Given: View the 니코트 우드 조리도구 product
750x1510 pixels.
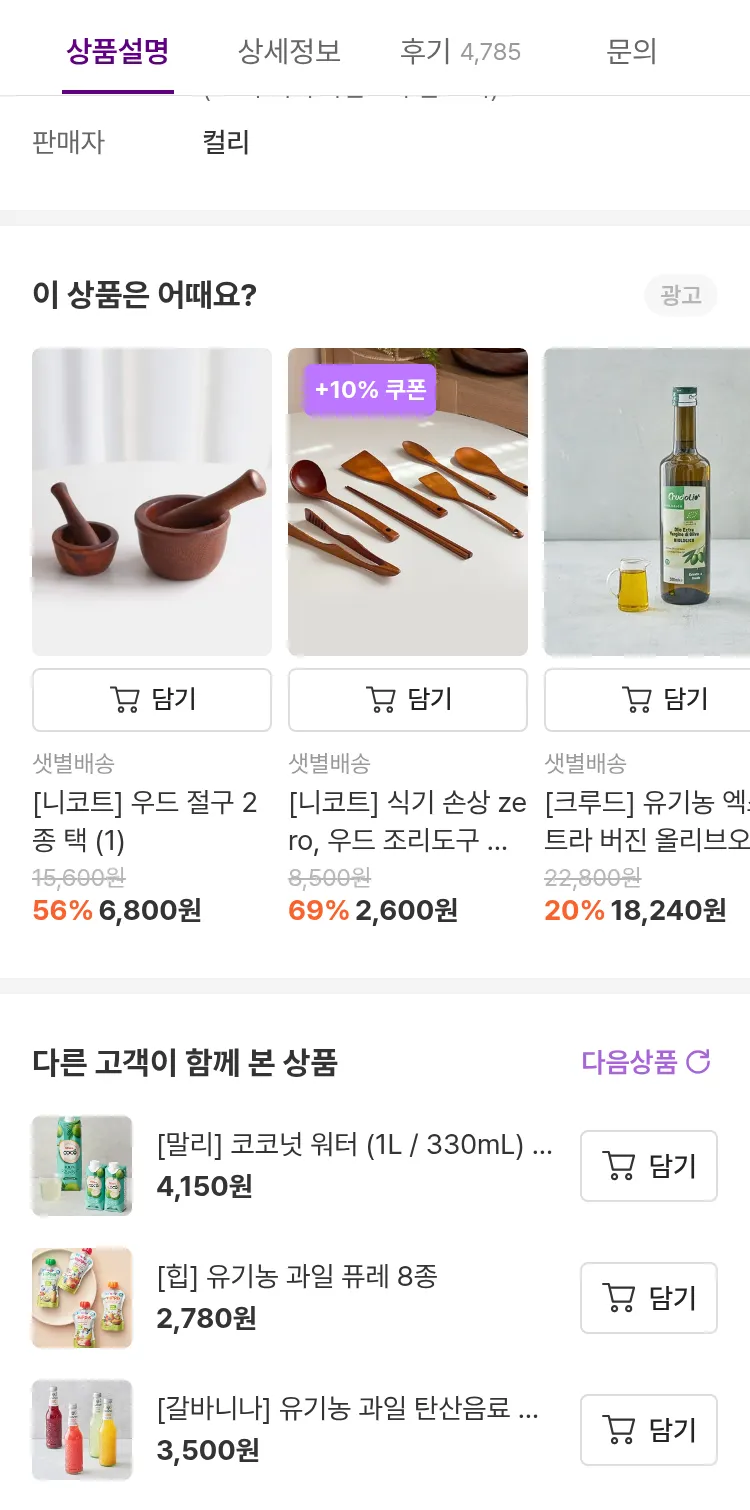Looking at the screenshot, I should click(x=408, y=502).
